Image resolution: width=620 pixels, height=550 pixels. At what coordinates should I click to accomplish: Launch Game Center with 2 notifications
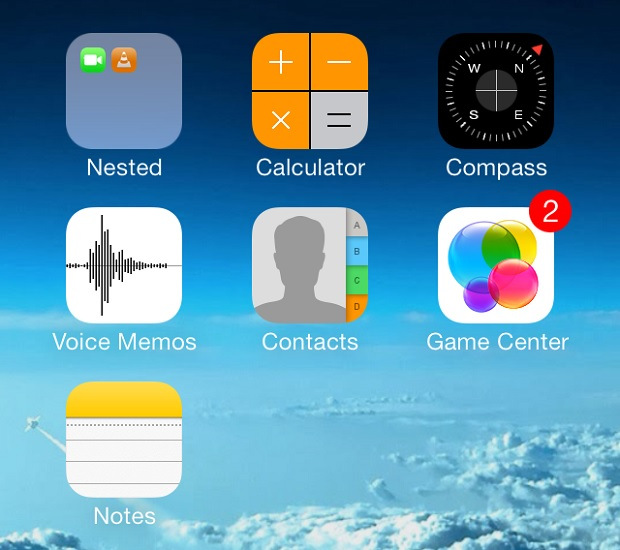496,265
